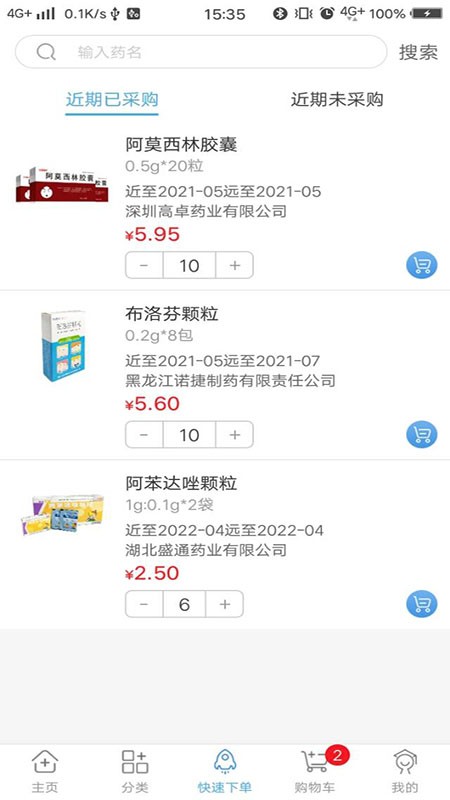Decrease quantity of 布洛芬颗粒
Viewport: 450px width, 800px height.
[x=144, y=435]
